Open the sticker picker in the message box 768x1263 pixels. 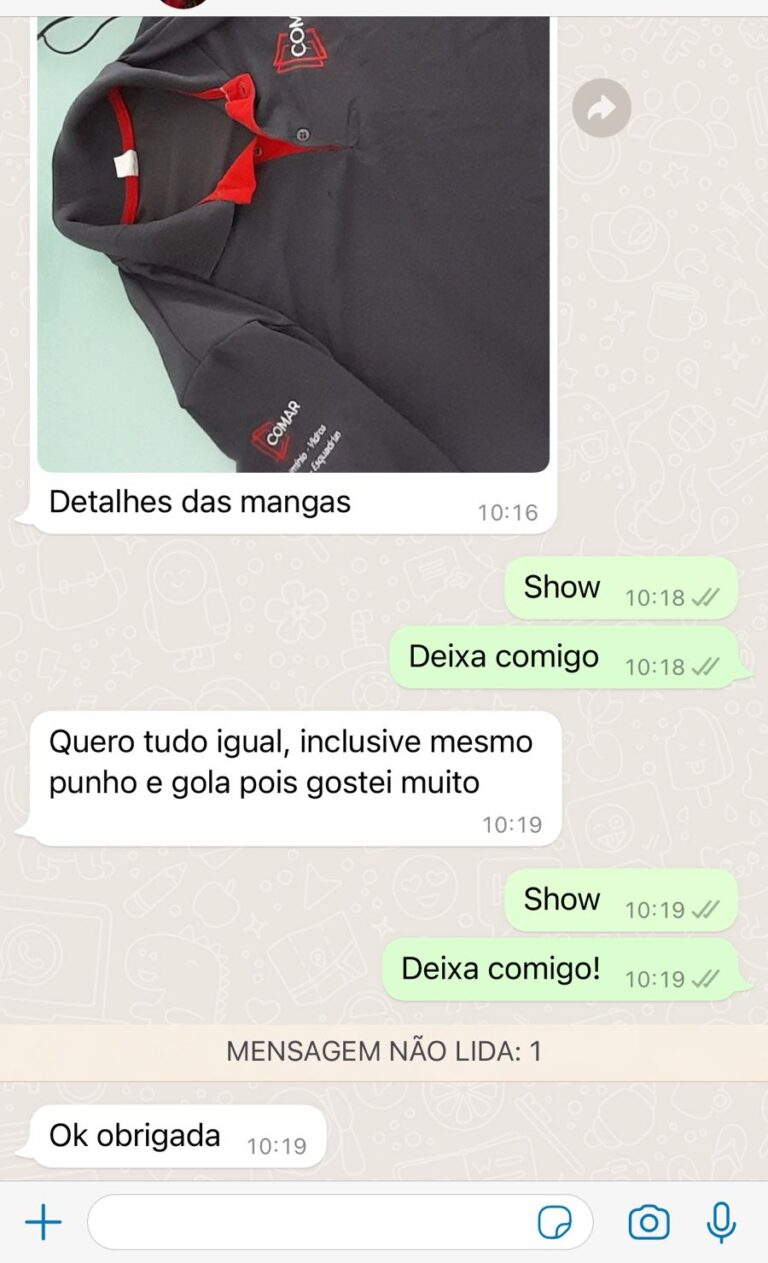tap(555, 1222)
